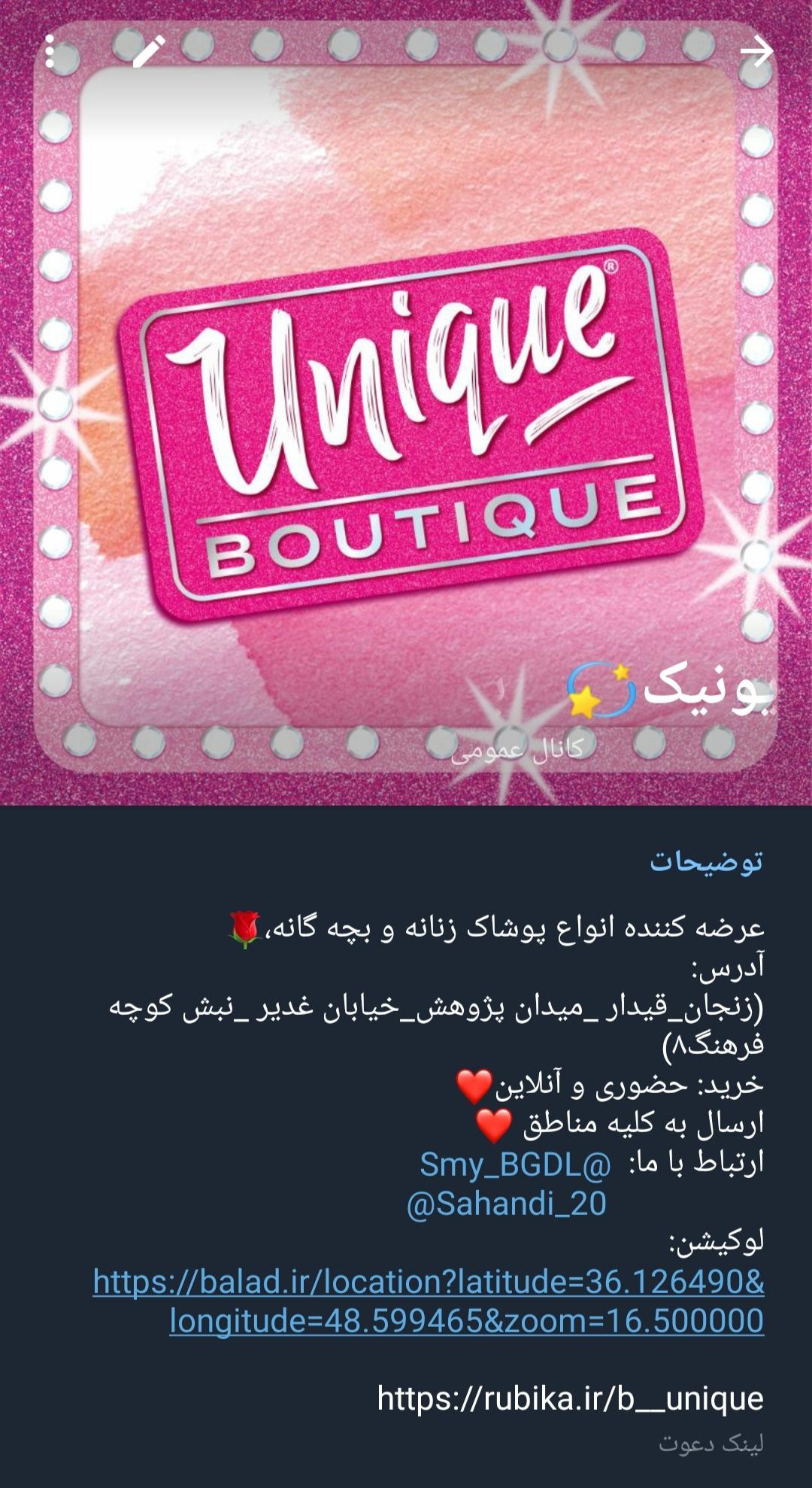Open the @Sahandi_20 contact link
This screenshot has height=1488, width=812.
click(x=506, y=1204)
